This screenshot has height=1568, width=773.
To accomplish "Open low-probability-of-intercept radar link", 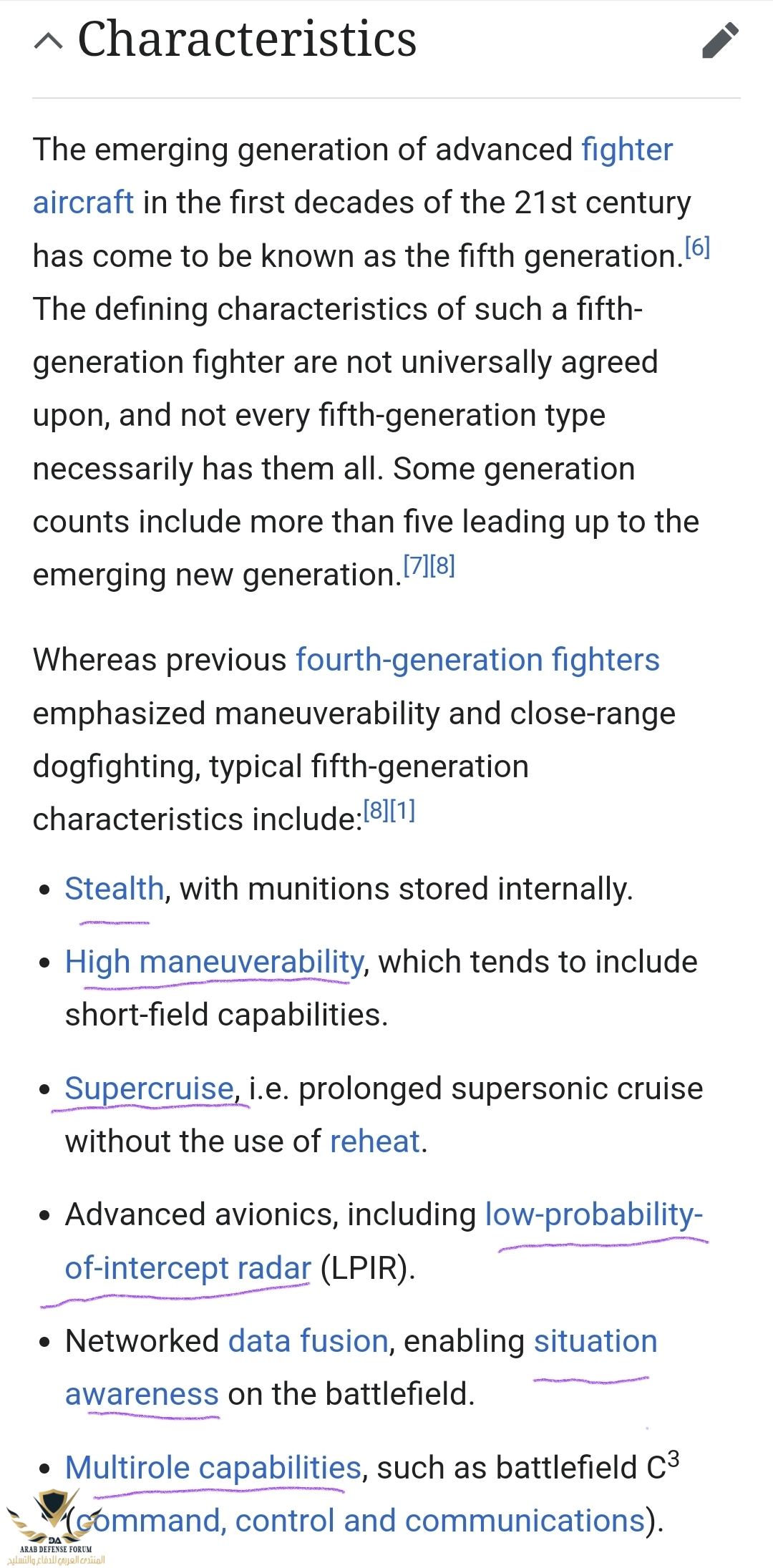I will [x=593, y=1215].
